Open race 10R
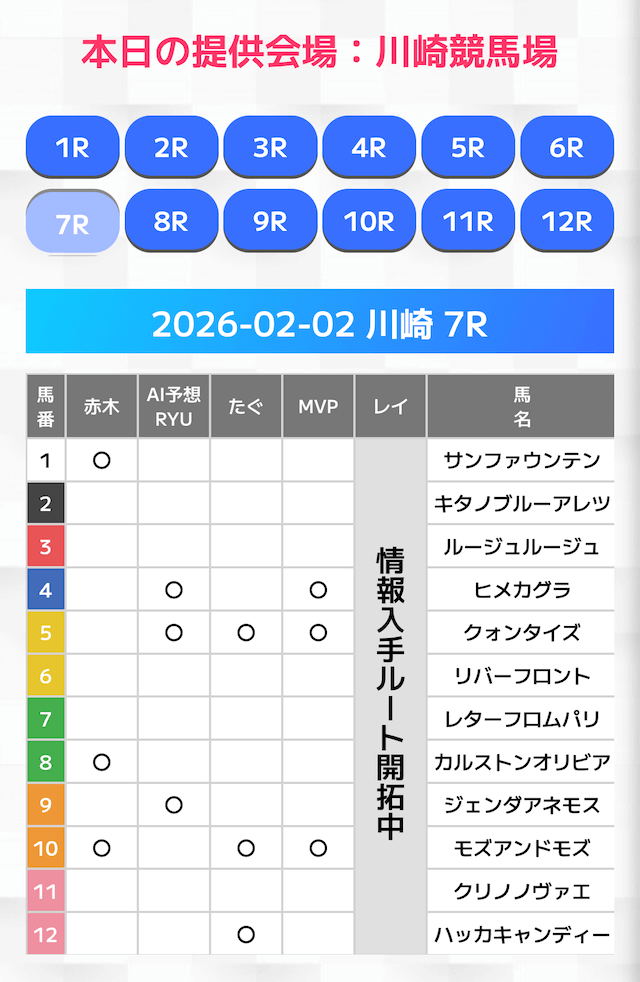640x982 pixels. click(x=369, y=221)
